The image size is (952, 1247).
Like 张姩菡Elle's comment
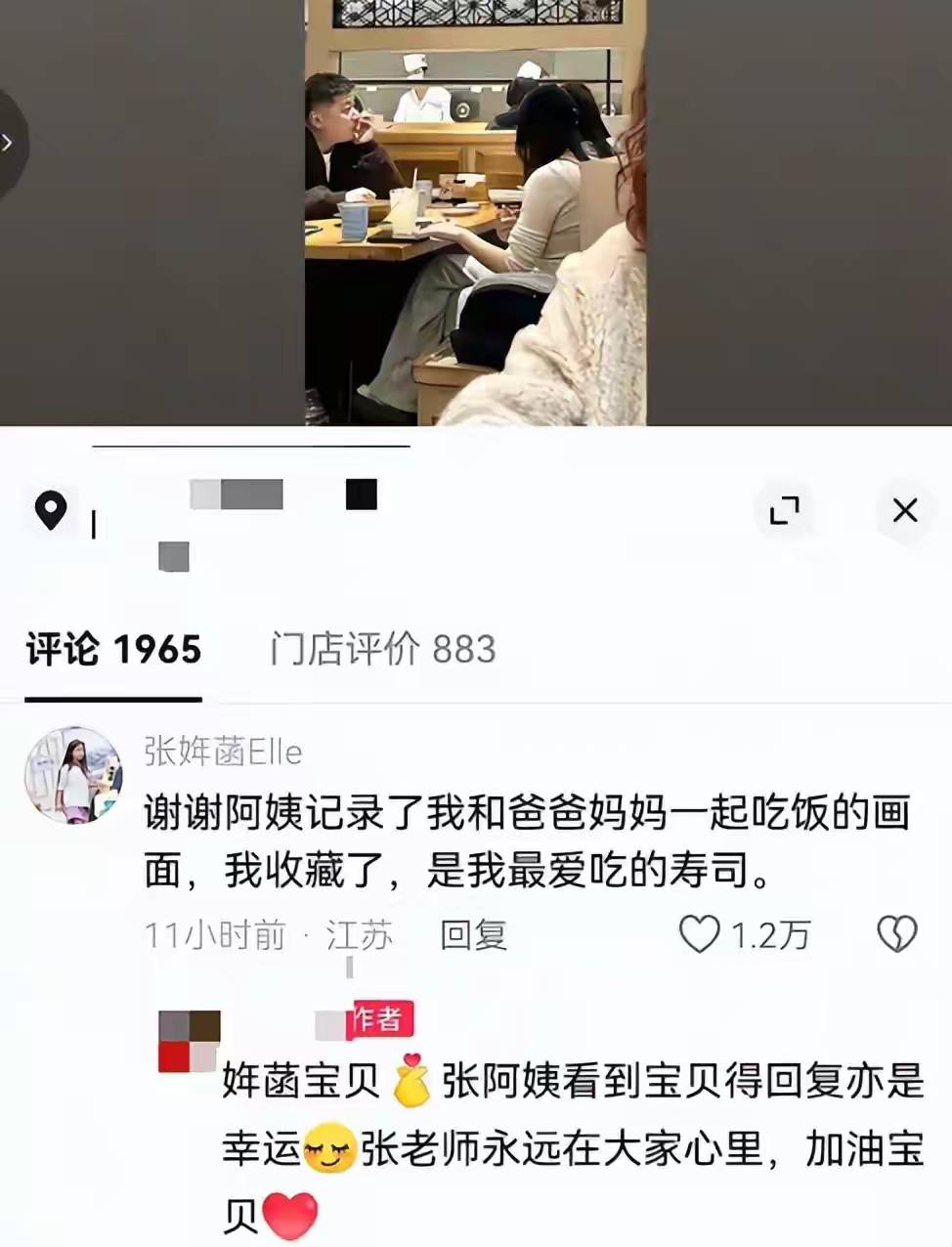point(700,935)
